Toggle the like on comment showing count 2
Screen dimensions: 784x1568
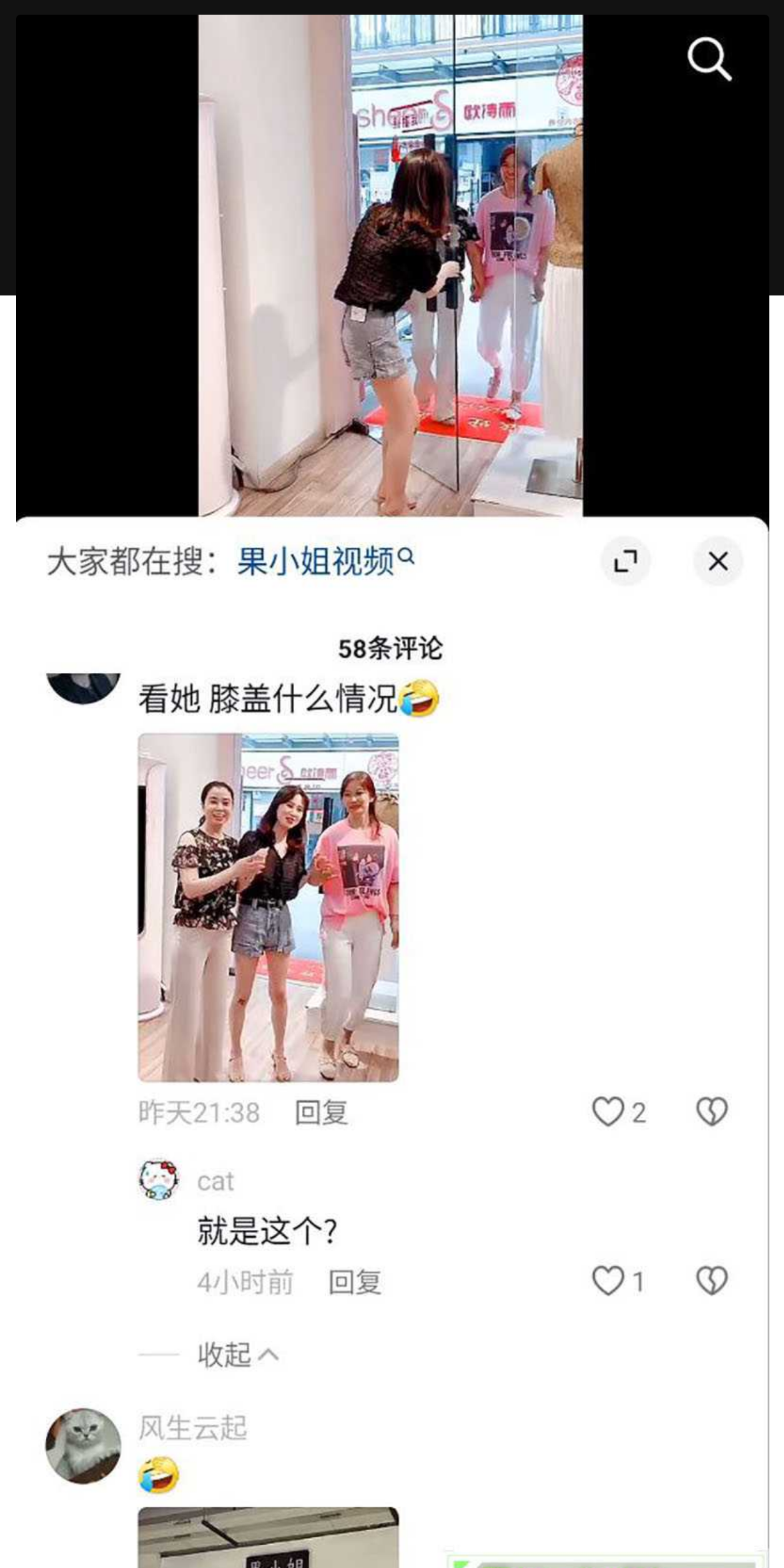(607, 1111)
